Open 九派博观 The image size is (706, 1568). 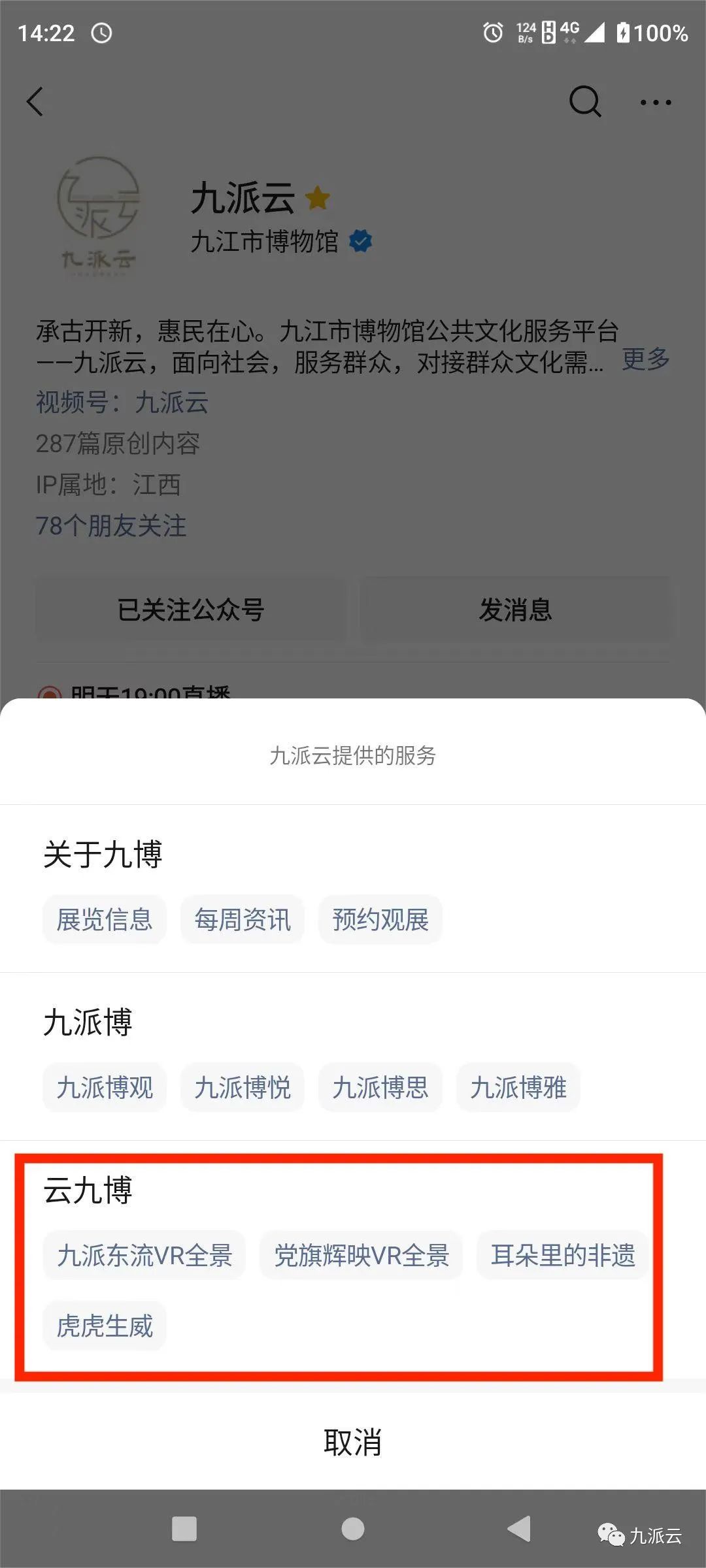click(x=105, y=1088)
